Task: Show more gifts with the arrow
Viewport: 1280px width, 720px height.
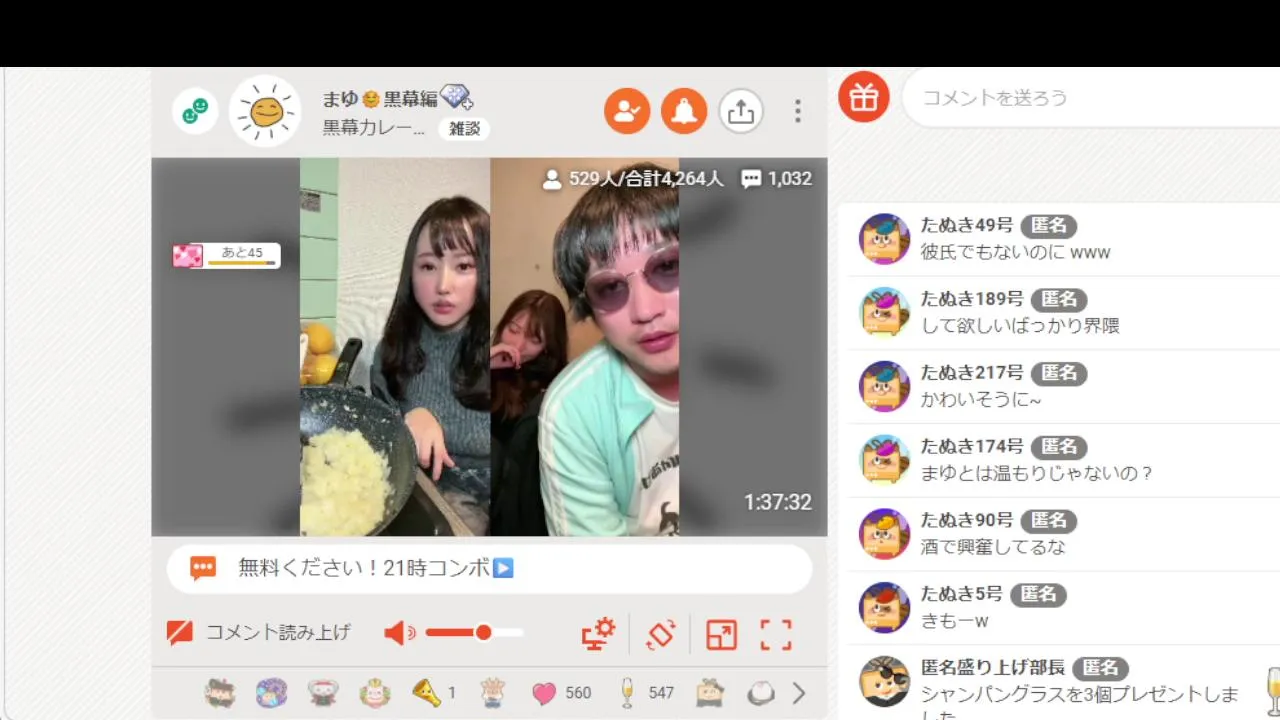Action: [799, 693]
